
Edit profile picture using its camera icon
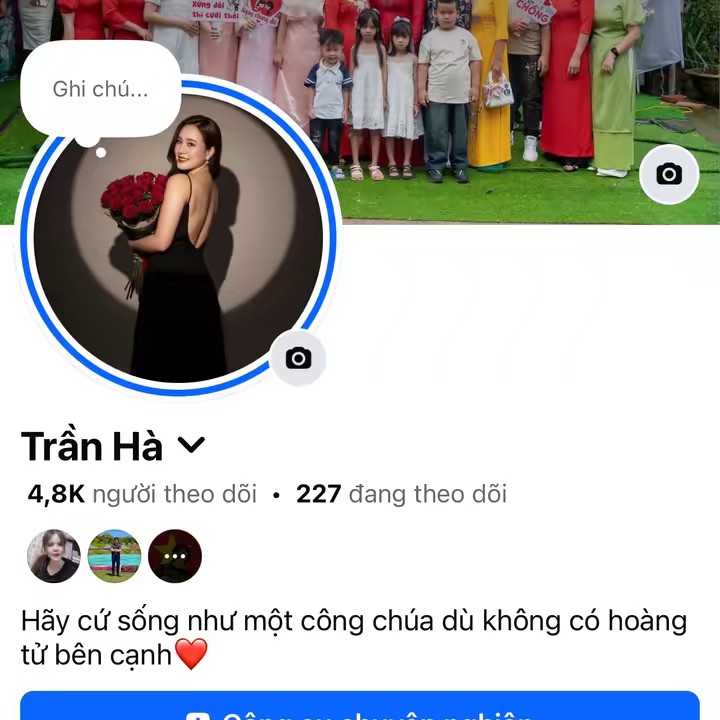click(298, 358)
